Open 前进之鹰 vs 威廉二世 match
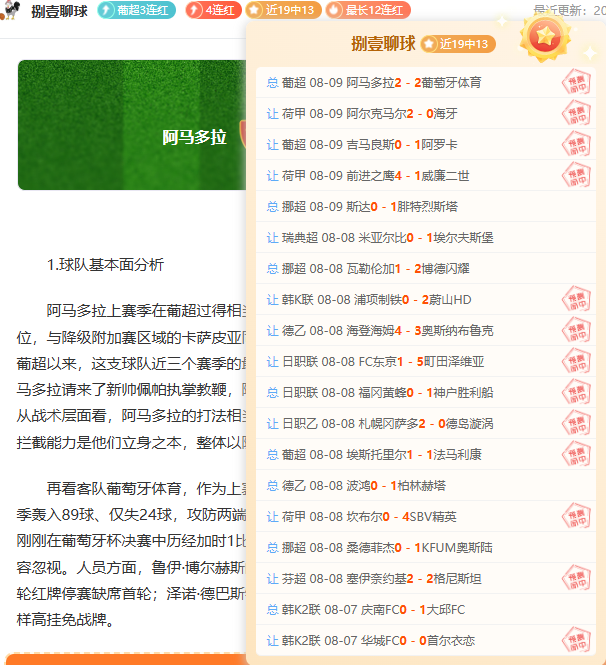606x665 pixels. (426, 175)
